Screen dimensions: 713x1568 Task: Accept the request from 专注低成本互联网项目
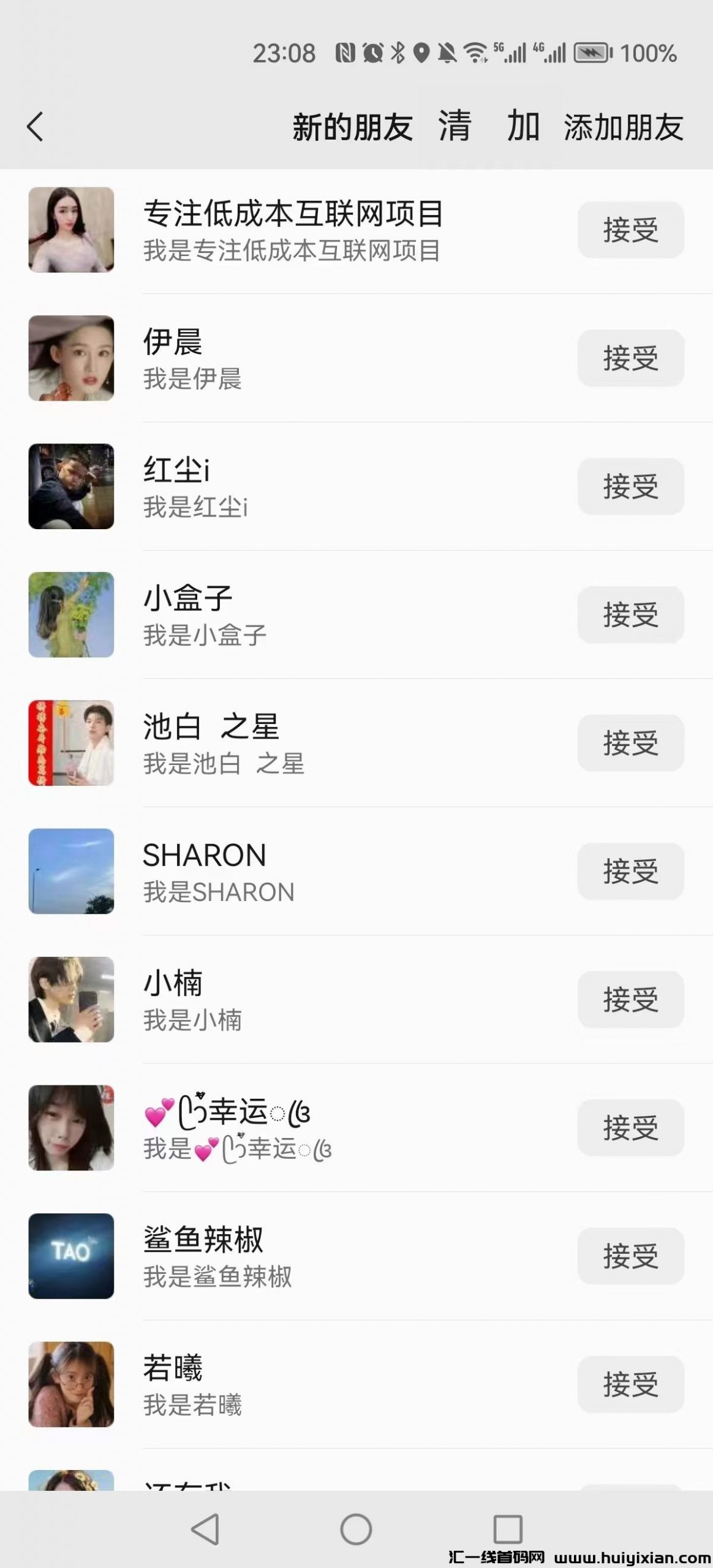[630, 230]
